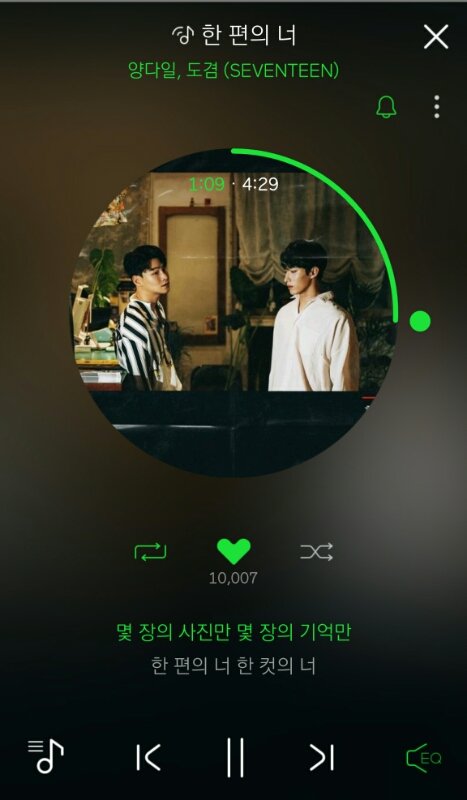Tap the green progress knob on the circle
467x800 pixels.
click(420, 321)
